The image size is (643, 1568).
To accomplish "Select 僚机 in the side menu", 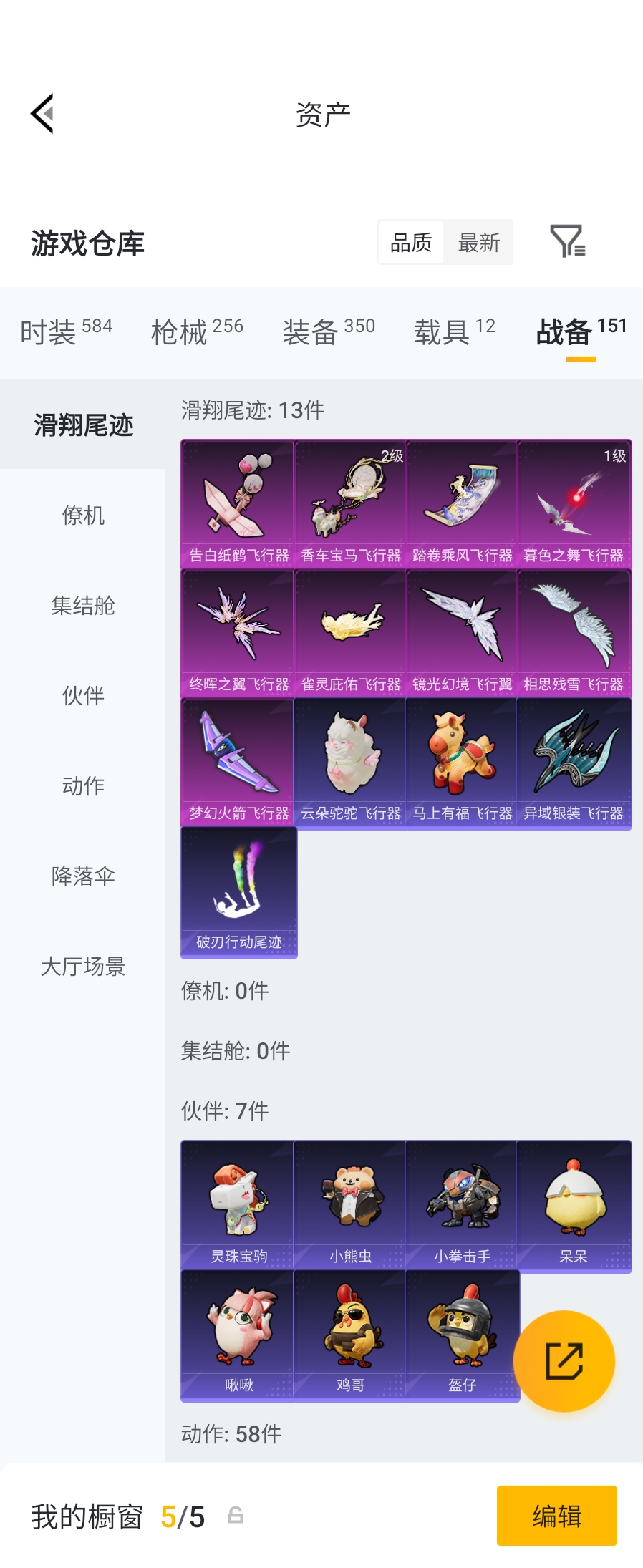I will pos(83,515).
